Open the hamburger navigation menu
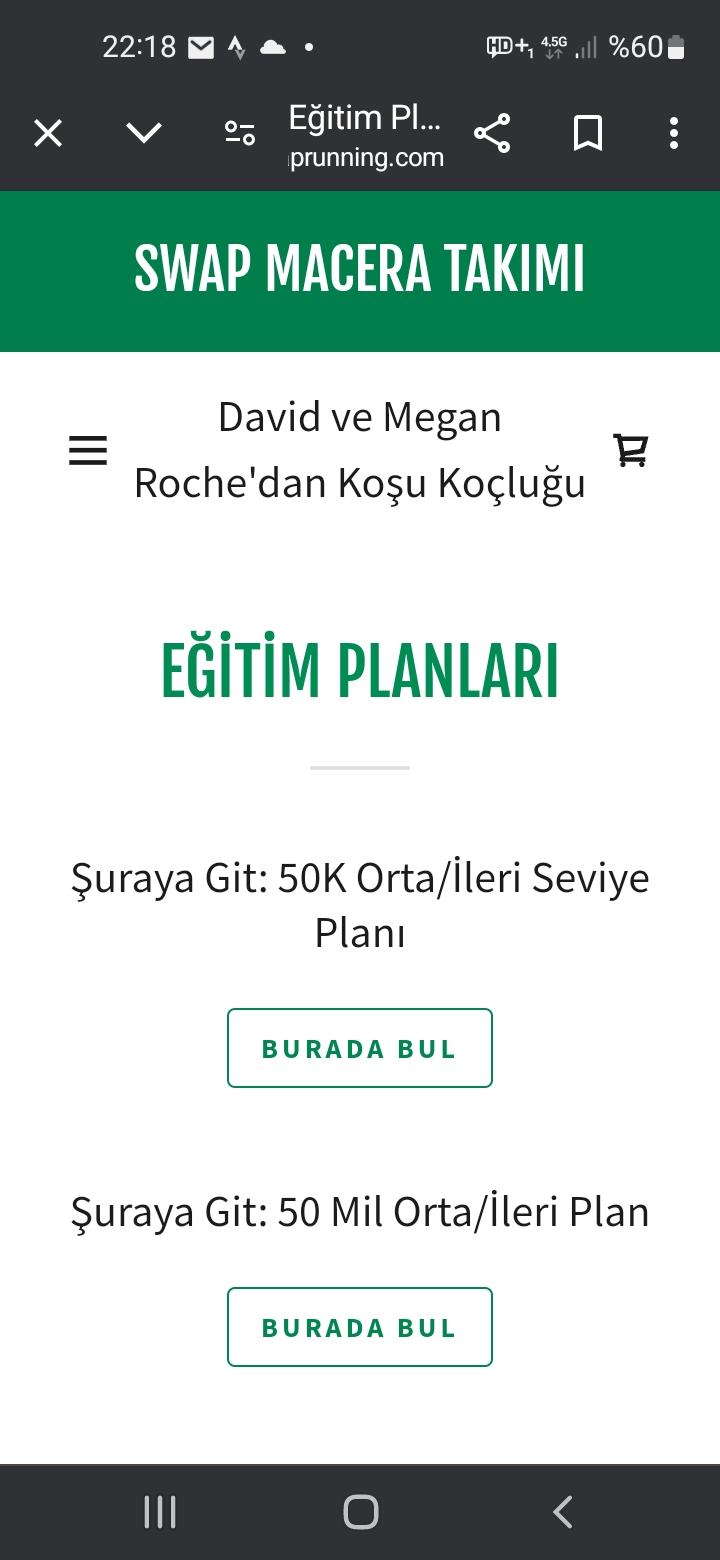 88,452
